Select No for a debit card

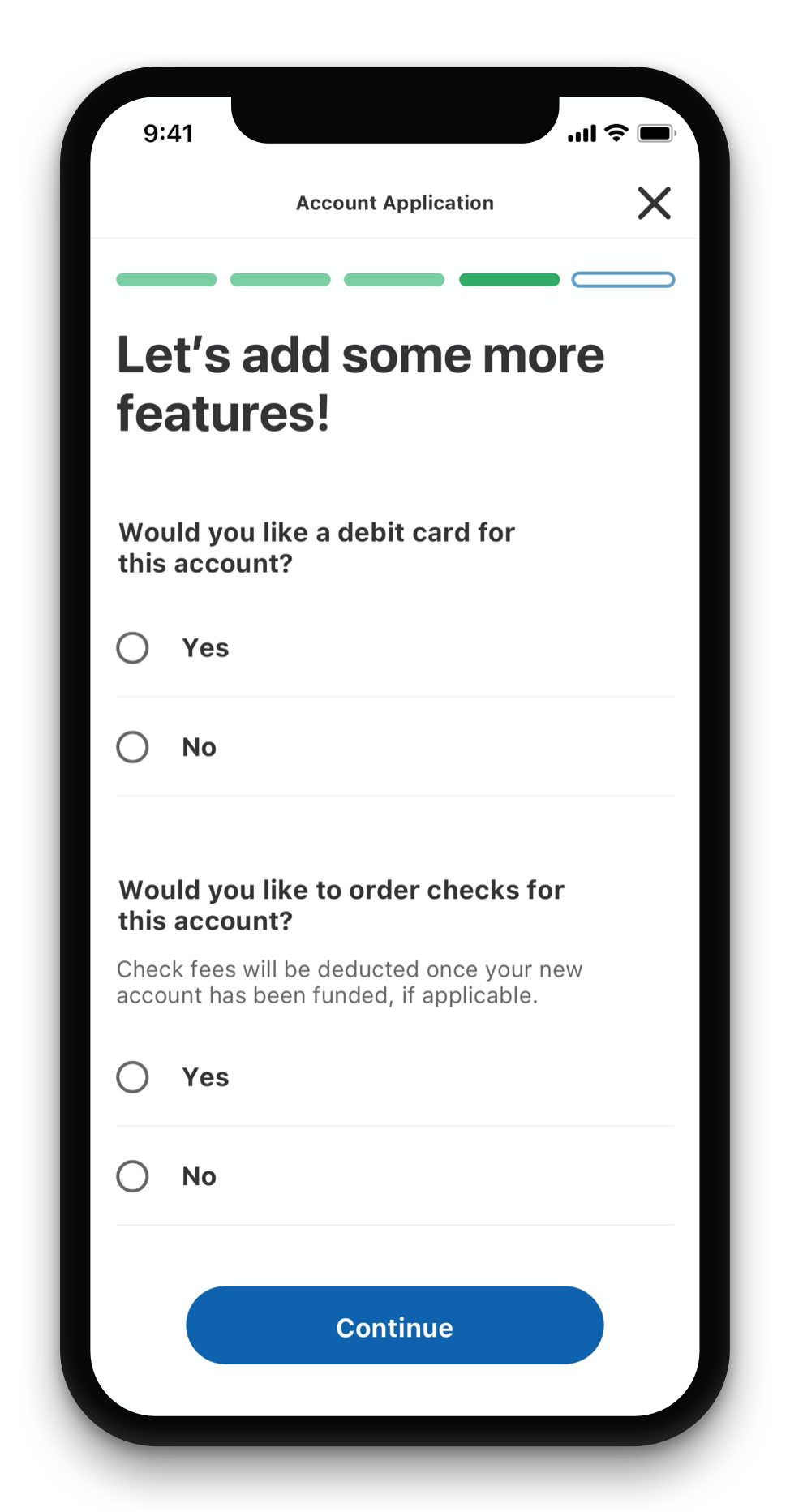[x=133, y=747]
